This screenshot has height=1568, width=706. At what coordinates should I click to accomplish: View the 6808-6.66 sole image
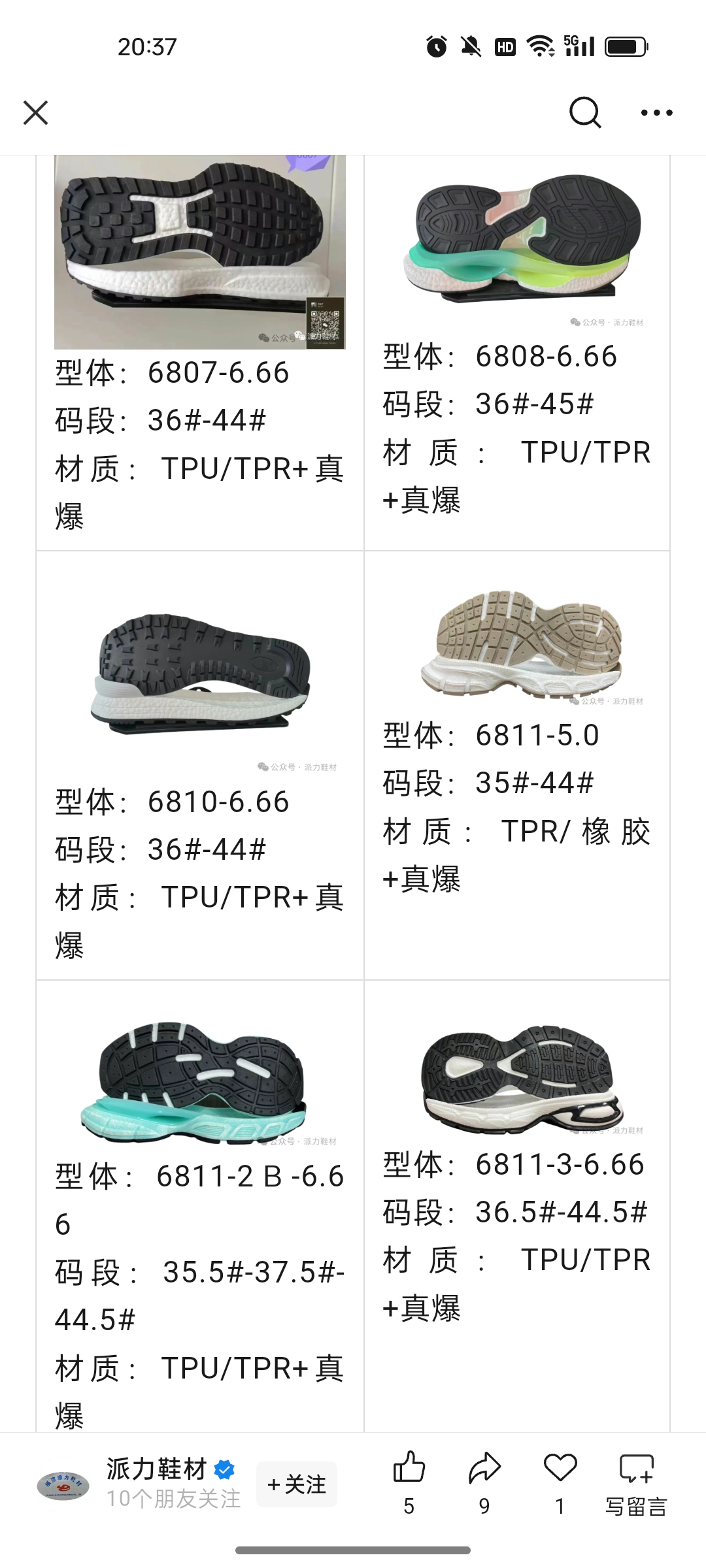pyautogui.click(x=523, y=238)
